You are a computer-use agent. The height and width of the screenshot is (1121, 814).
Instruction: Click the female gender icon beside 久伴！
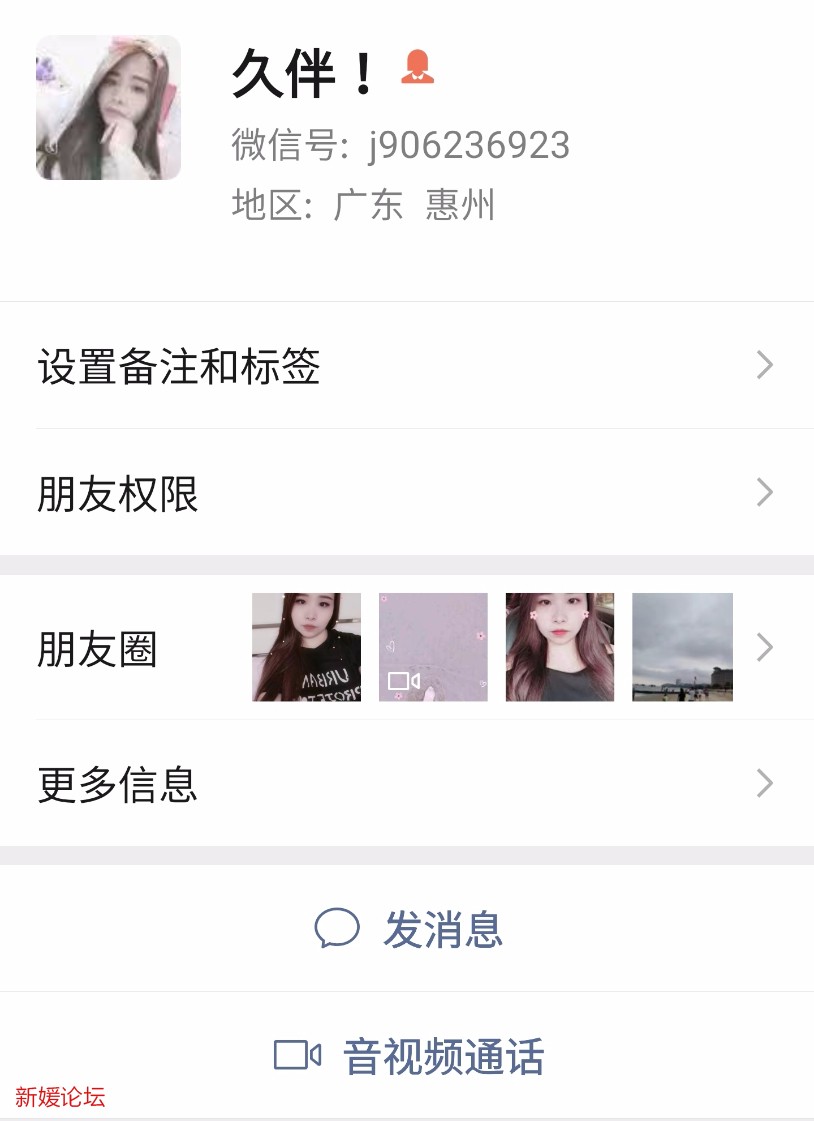click(419, 68)
